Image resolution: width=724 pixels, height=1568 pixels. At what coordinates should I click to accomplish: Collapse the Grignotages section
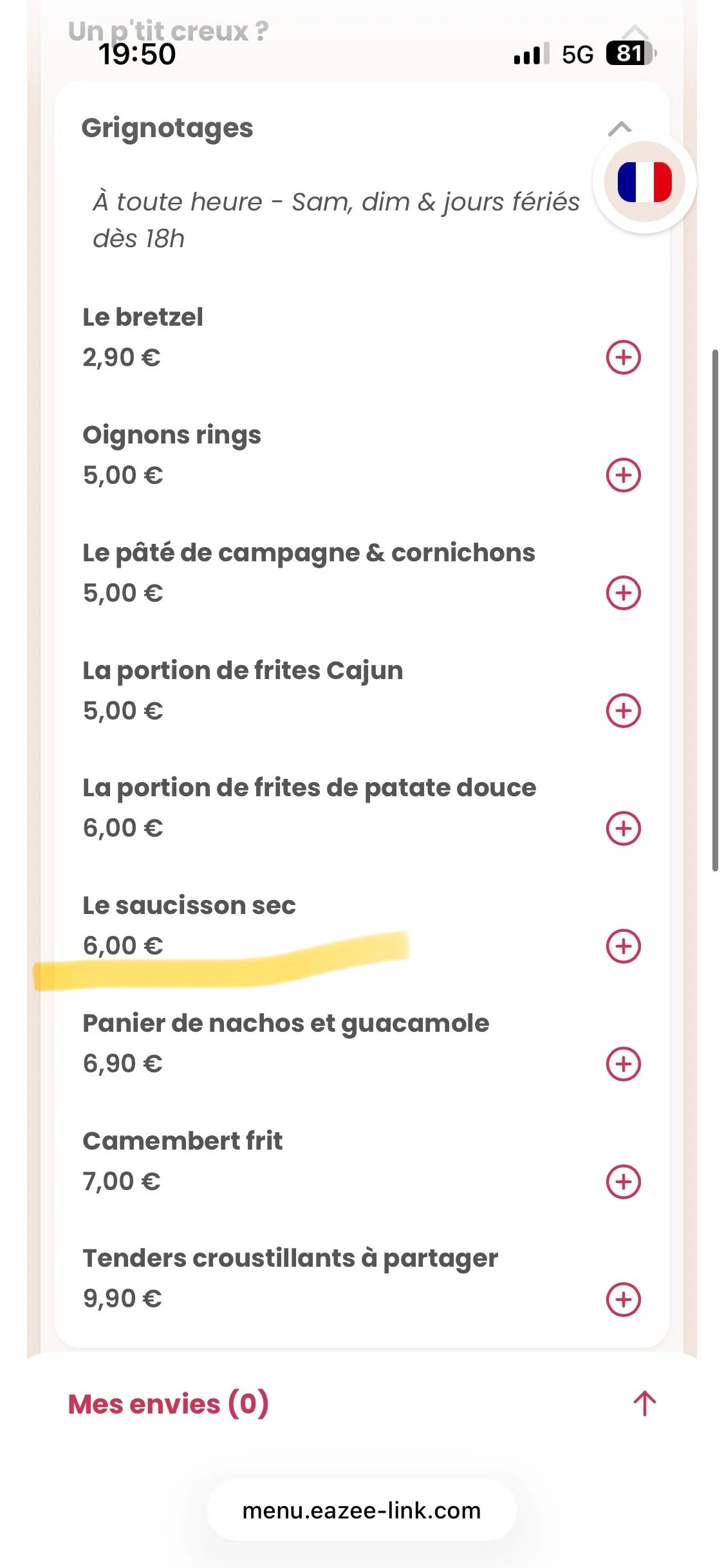[620, 127]
